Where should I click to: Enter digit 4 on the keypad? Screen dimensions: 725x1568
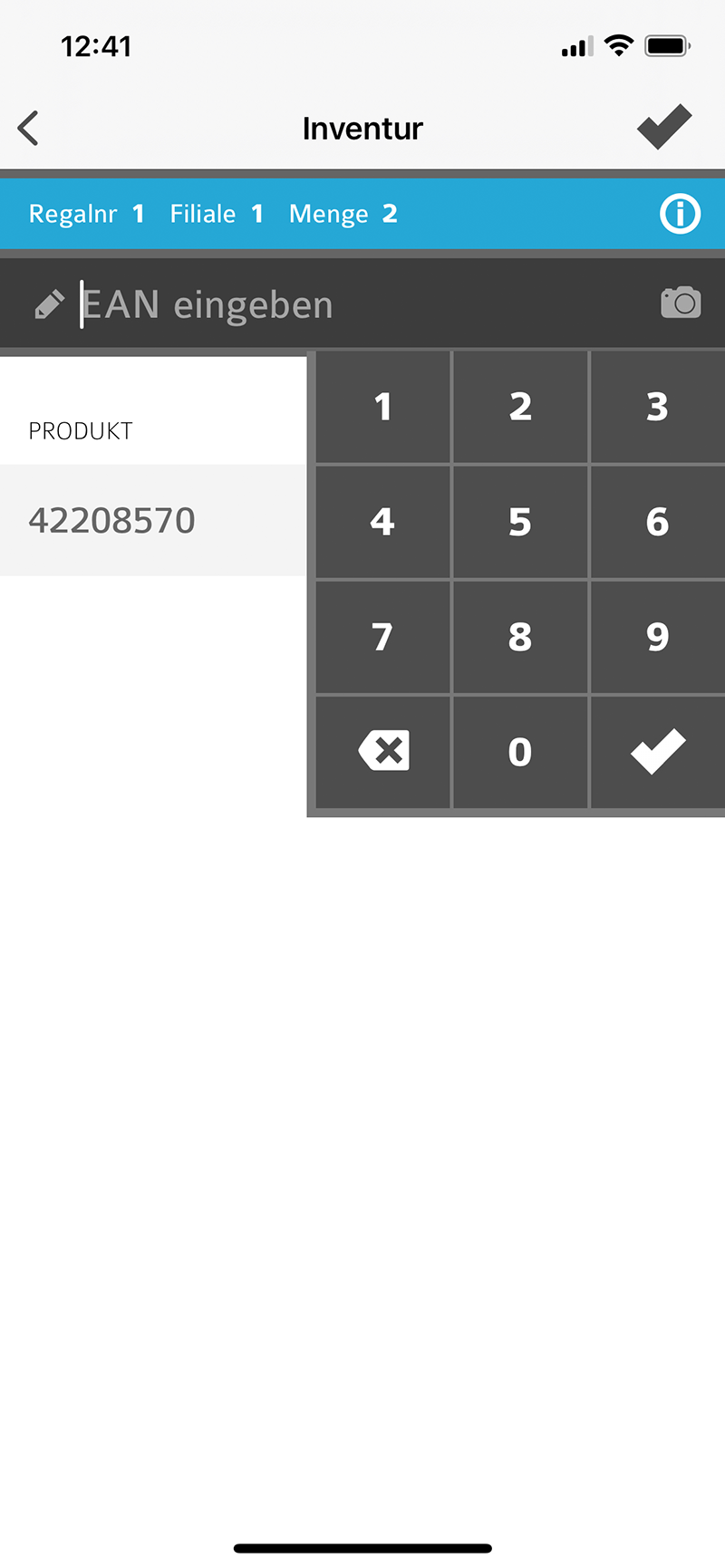pyautogui.click(x=382, y=523)
